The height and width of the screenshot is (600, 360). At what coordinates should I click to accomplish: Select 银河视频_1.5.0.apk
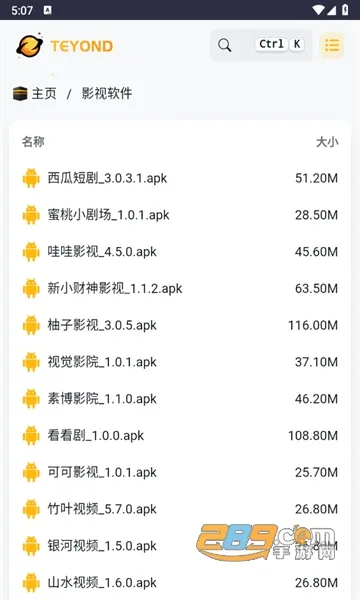[180, 546]
